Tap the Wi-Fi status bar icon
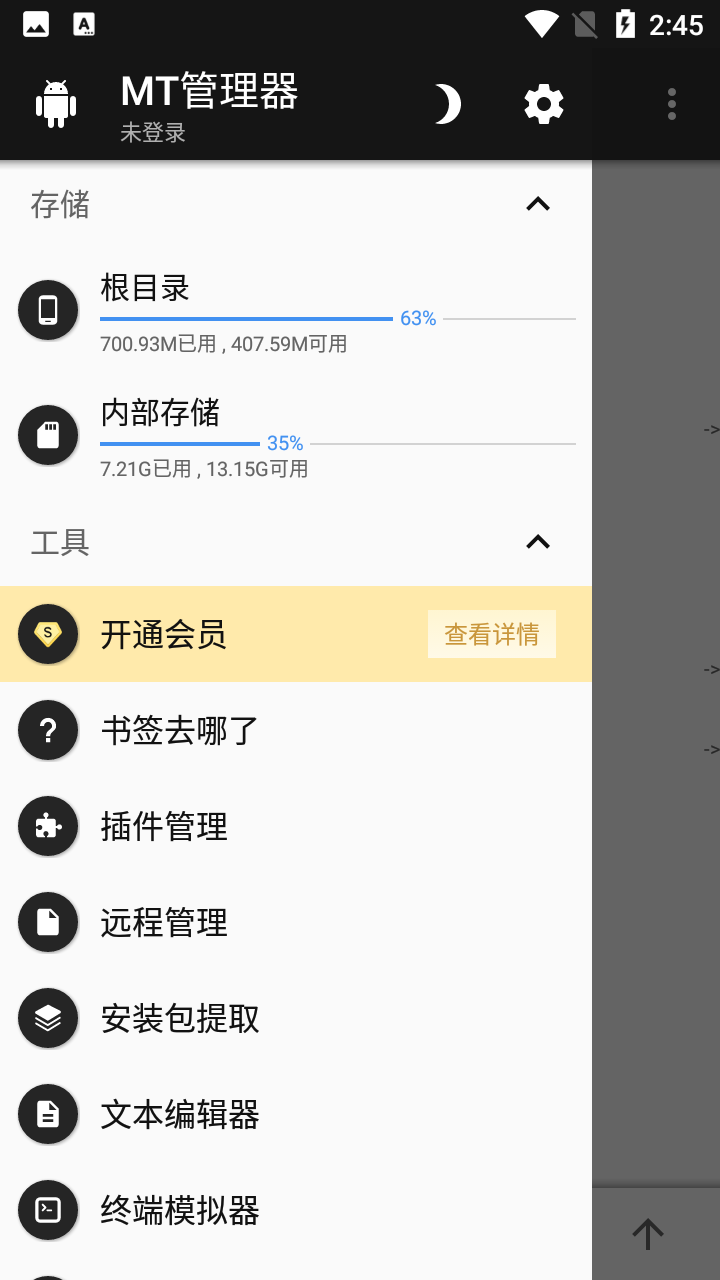The height and width of the screenshot is (1280, 720). click(x=543, y=25)
